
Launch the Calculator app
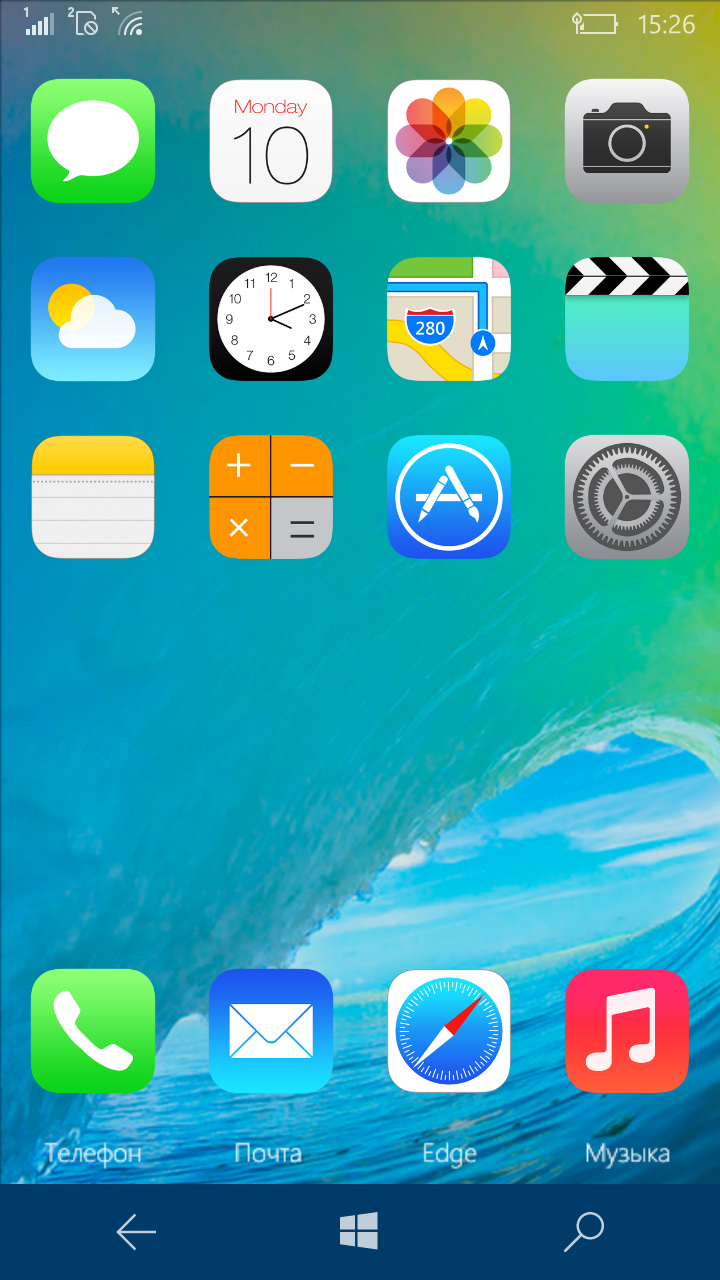(271, 497)
